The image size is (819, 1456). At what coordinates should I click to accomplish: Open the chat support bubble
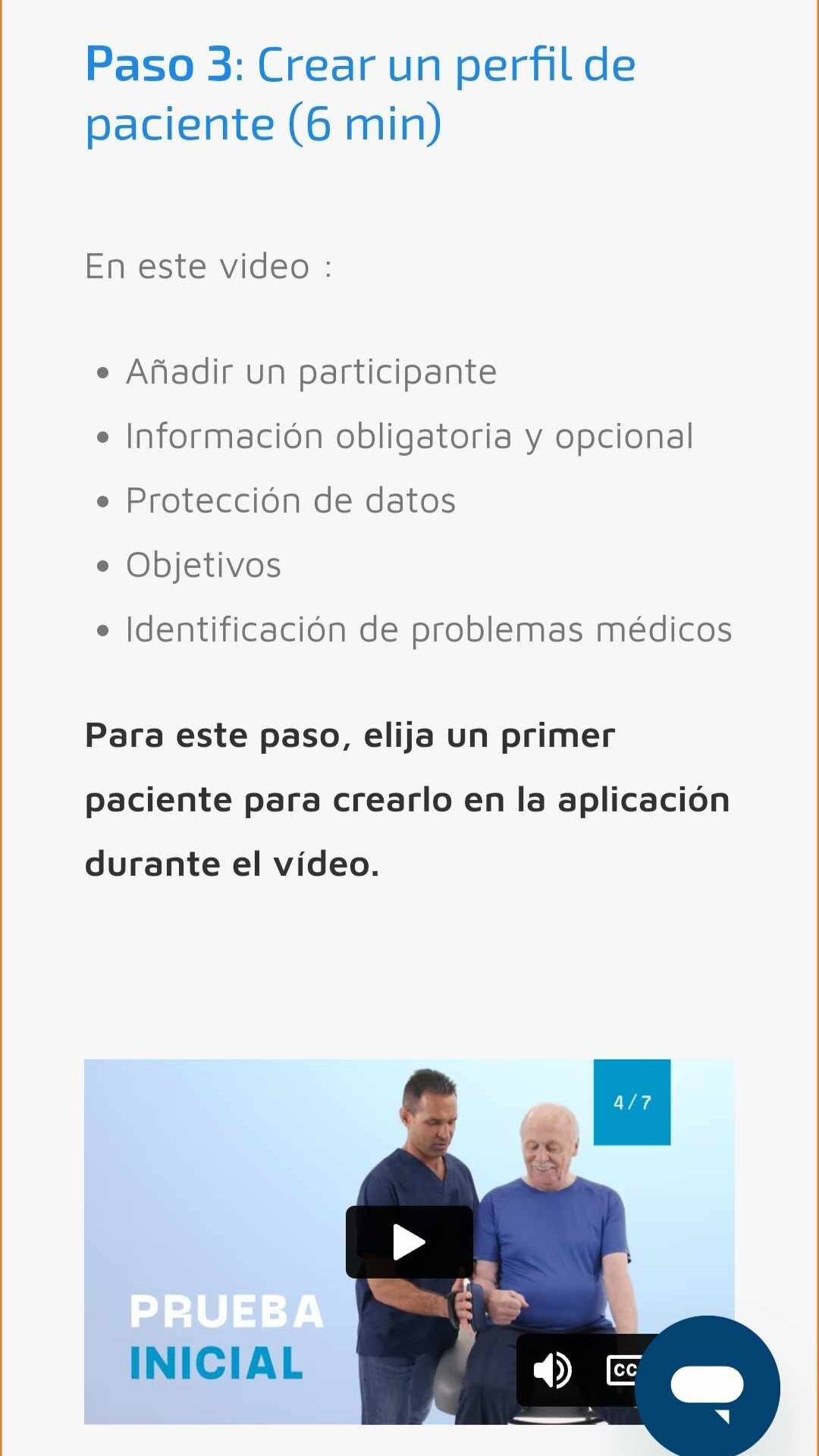[707, 1386]
